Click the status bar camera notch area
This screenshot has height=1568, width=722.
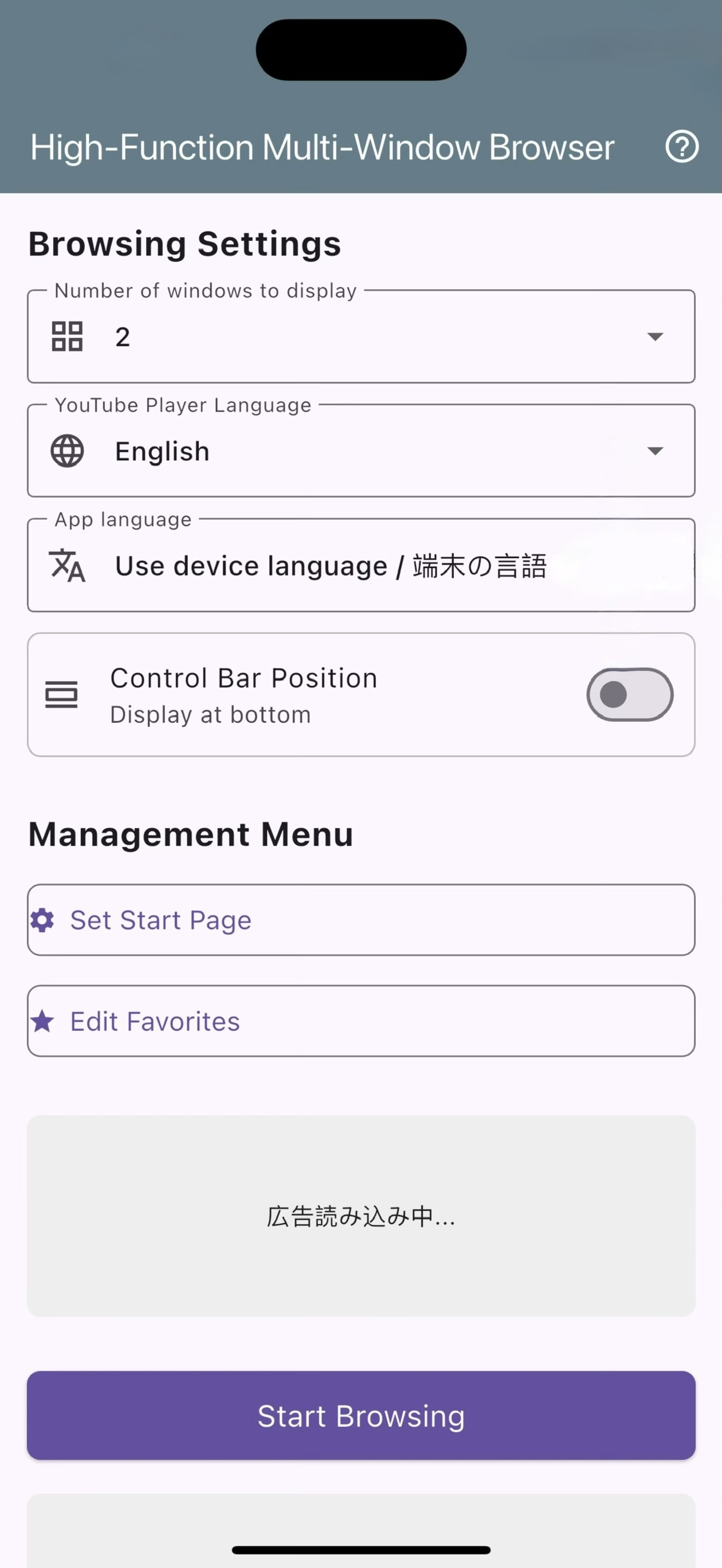click(x=361, y=49)
